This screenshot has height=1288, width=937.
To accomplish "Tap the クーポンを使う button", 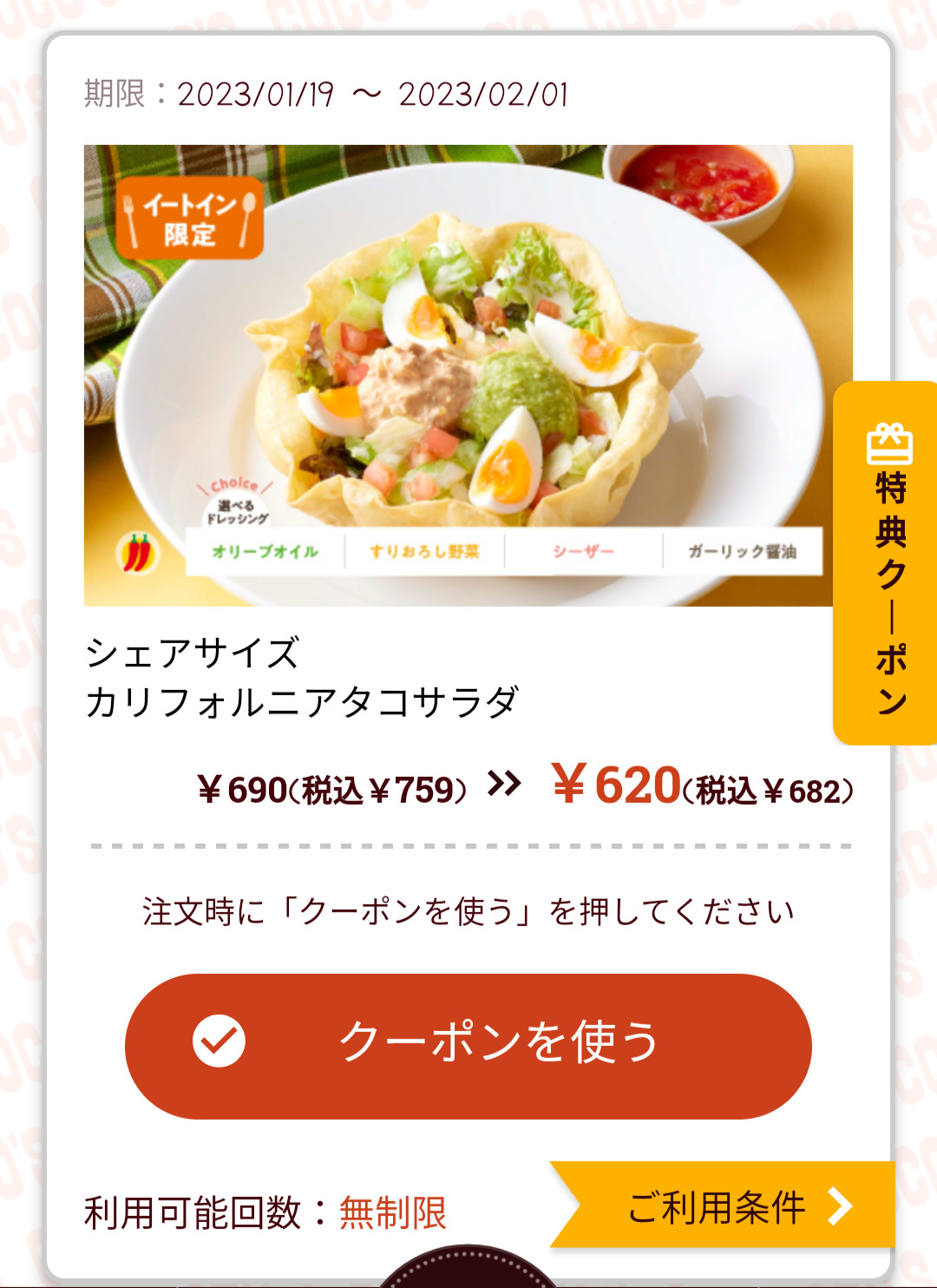I will click(468, 1046).
